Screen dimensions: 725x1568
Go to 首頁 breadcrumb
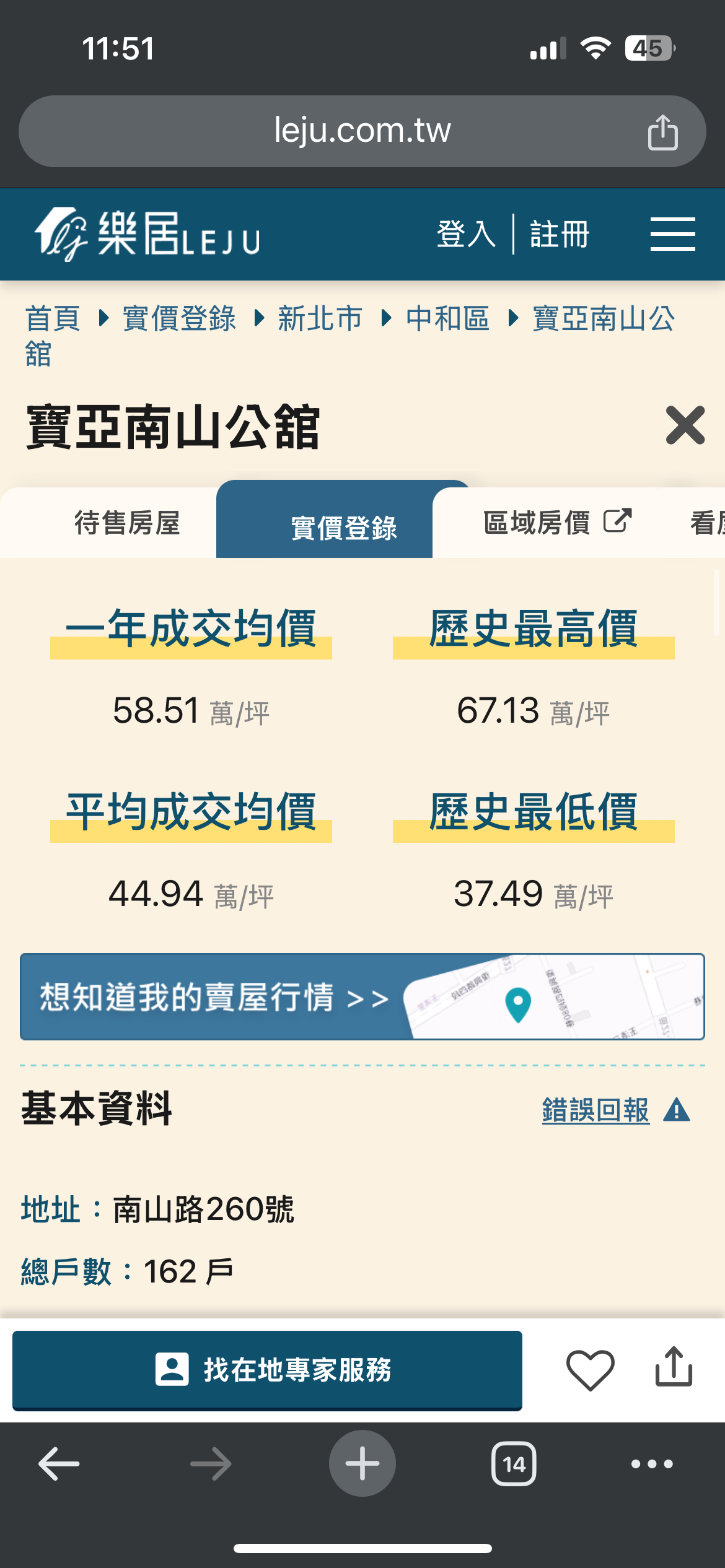pyautogui.click(x=53, y=318)
